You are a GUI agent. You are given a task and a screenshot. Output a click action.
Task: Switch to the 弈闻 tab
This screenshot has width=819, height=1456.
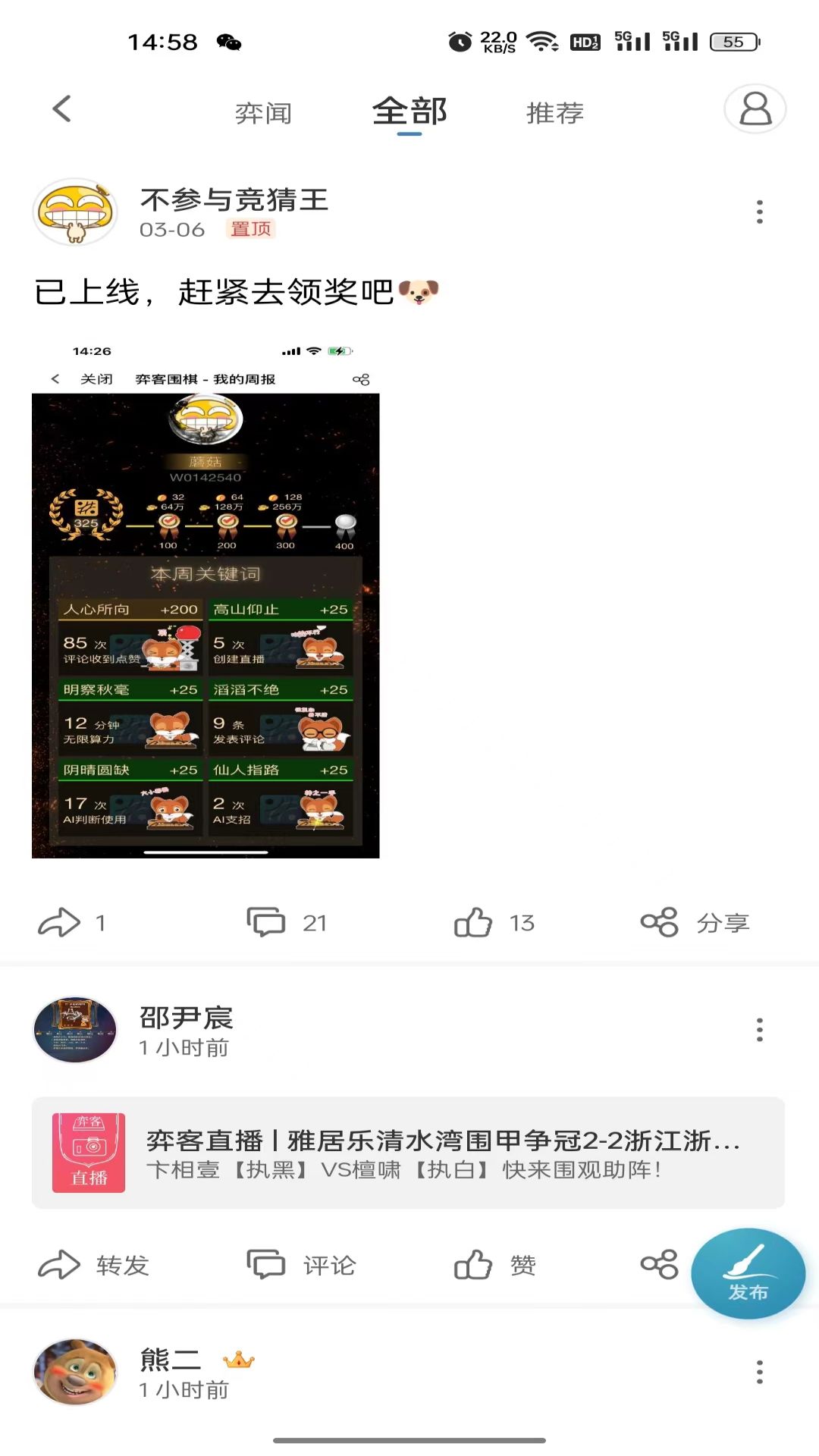coord(263,114)
